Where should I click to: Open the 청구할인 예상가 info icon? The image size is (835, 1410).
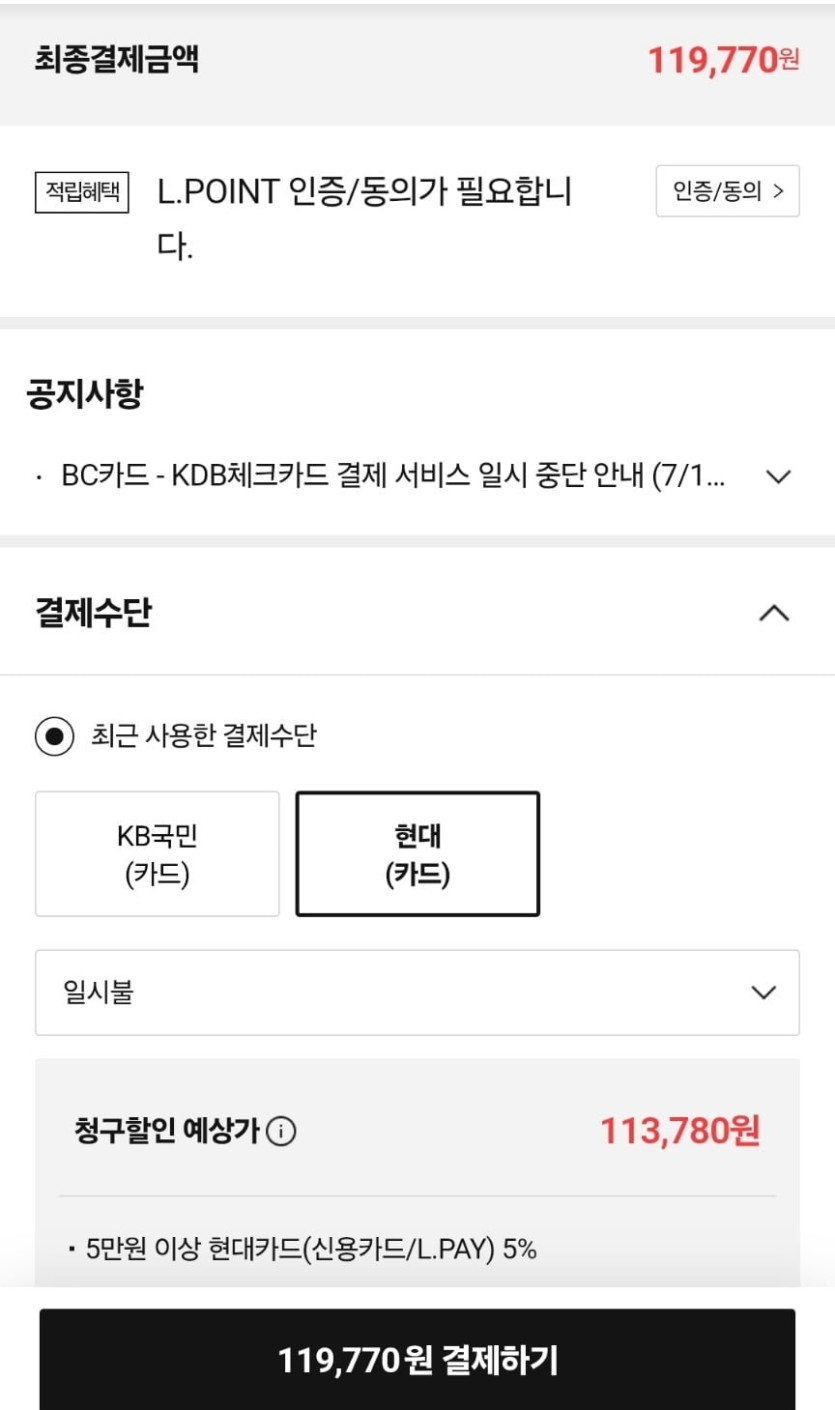[282, 1132]
